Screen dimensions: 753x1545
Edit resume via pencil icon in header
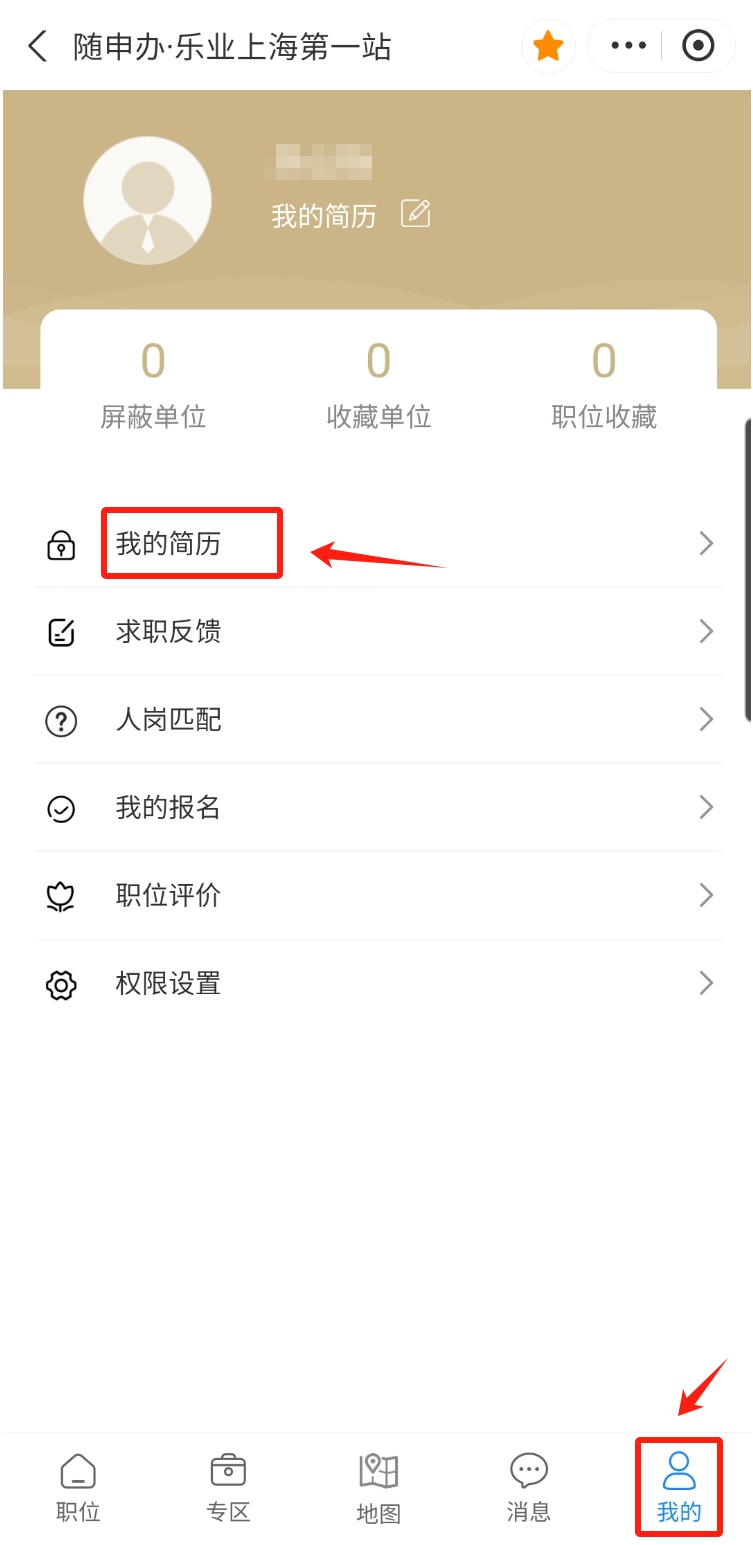point(415,213)
